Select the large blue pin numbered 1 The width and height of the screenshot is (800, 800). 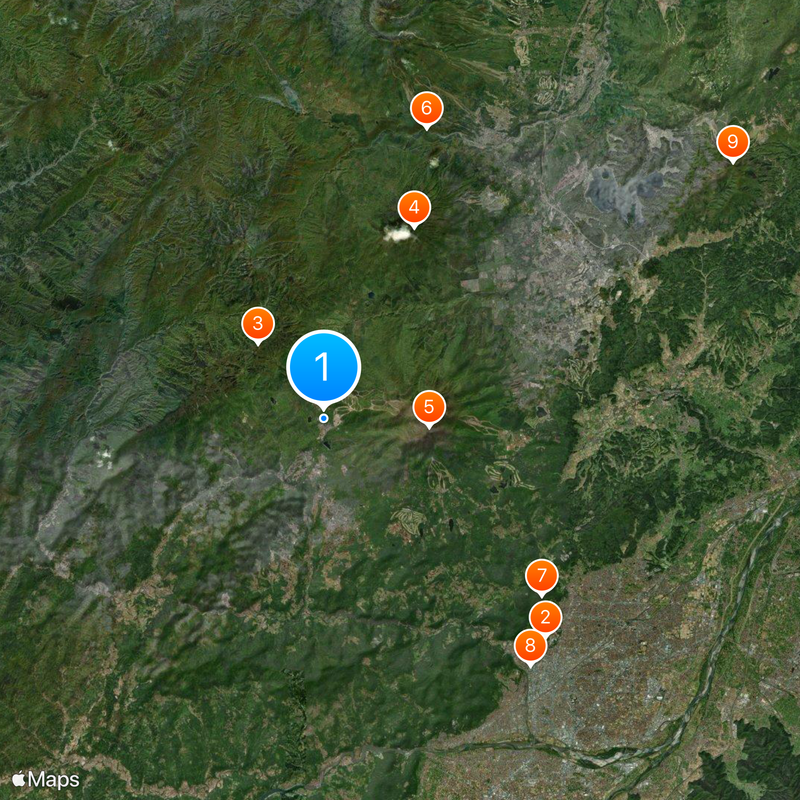click(323, 367)
